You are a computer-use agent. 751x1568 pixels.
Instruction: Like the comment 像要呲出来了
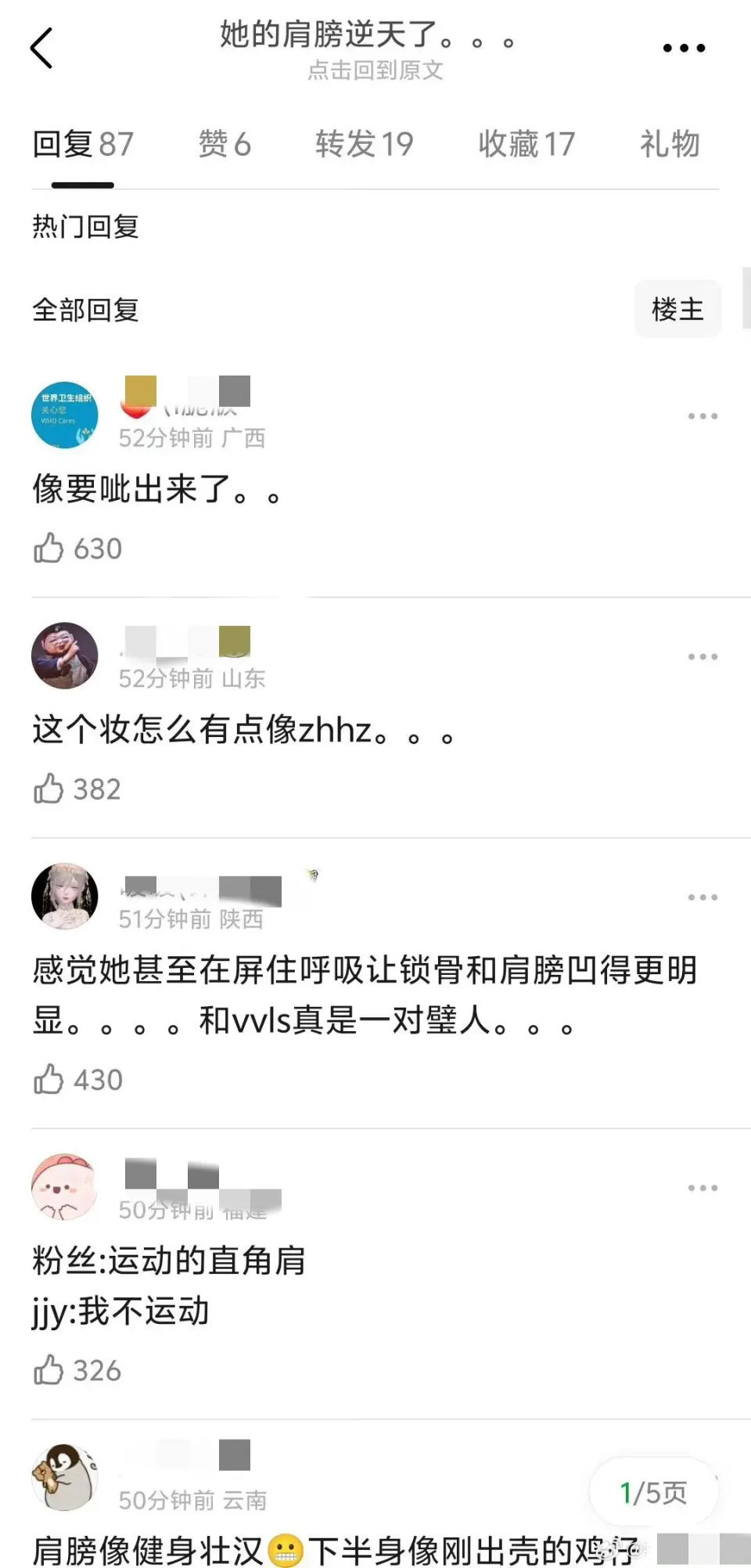pyautogui.click(x=49, y=548)
